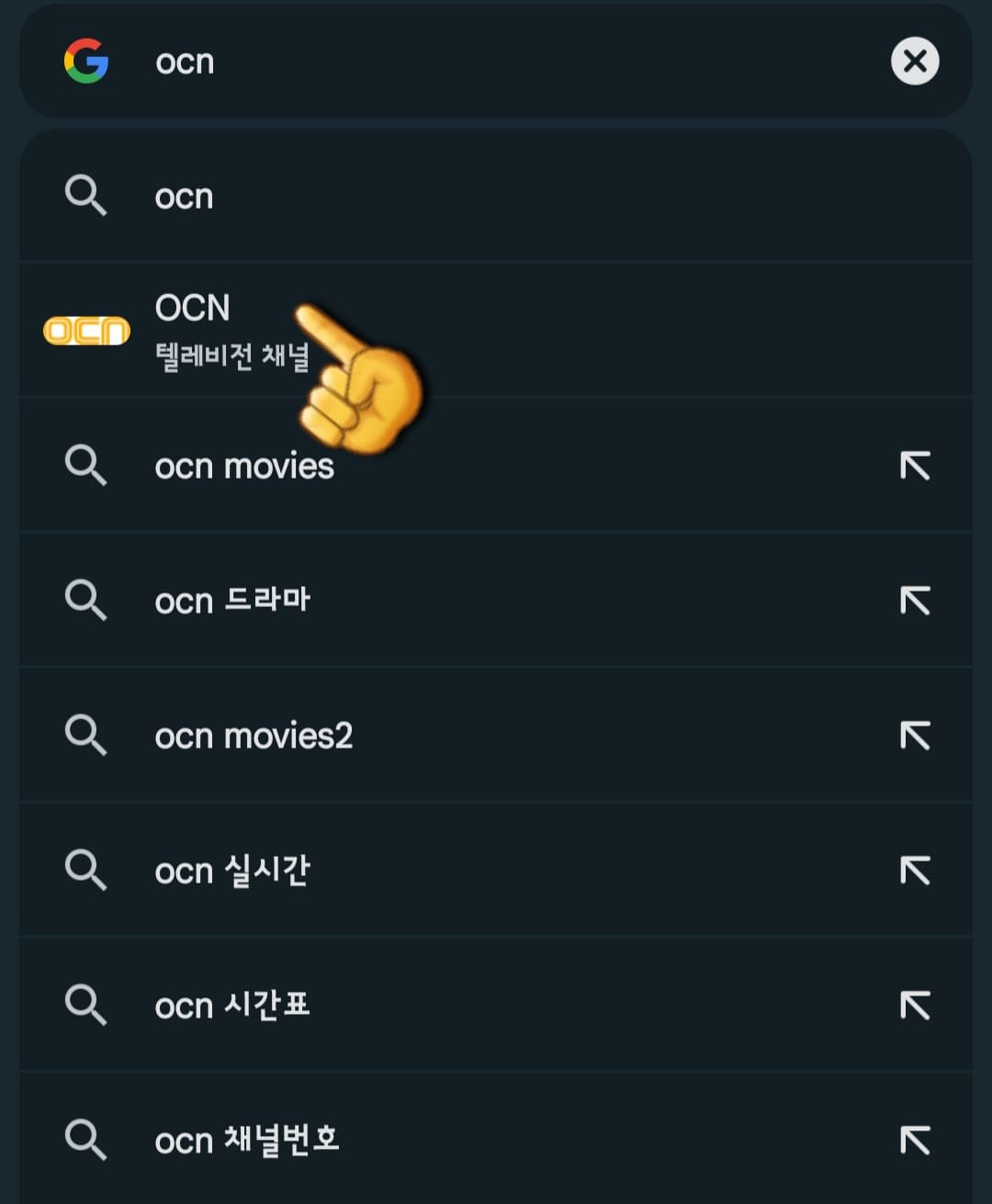
Task: Click the search icon next to "ocn 드라마"
Action: click(x=85, y=600)
